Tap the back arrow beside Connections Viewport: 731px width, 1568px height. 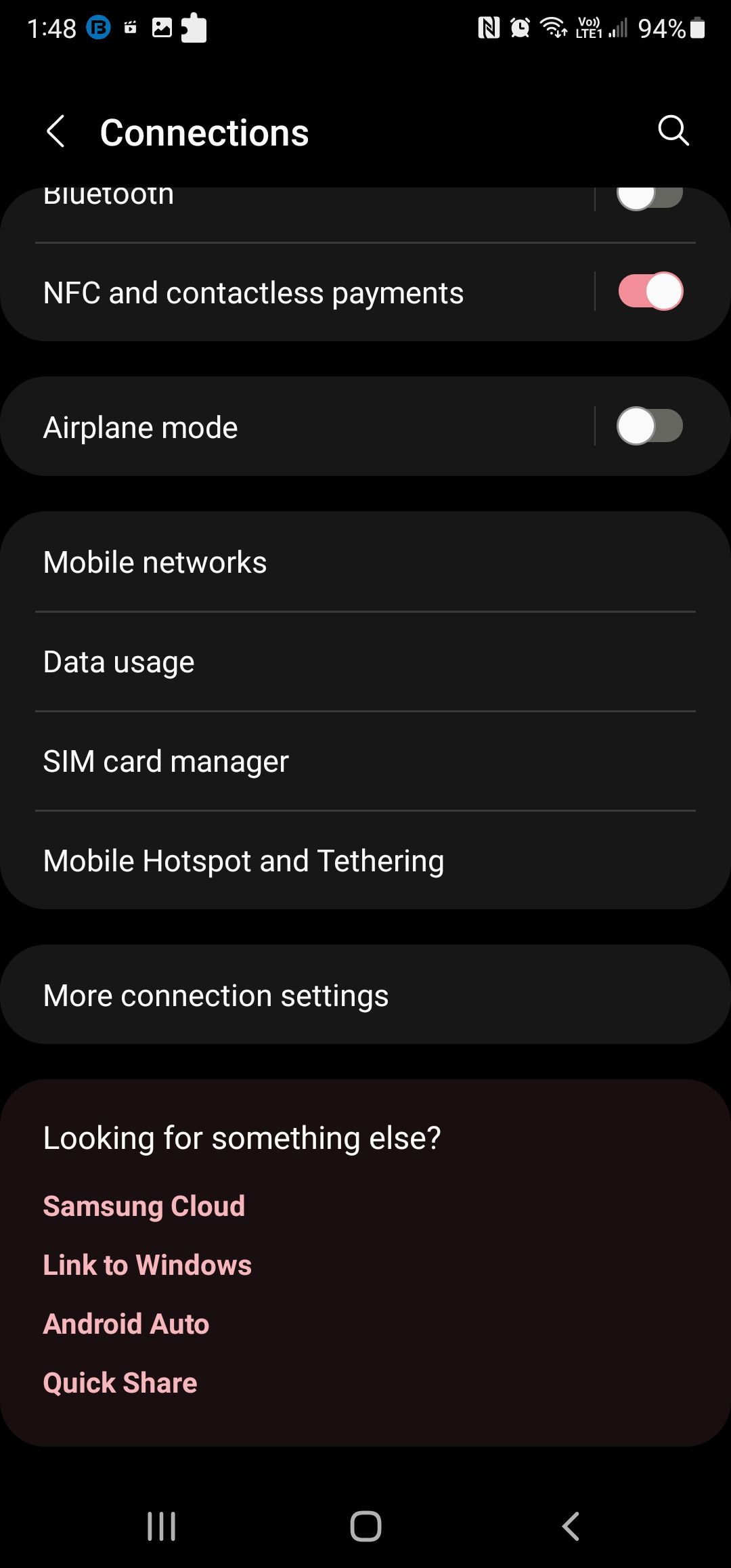[56, 132]
